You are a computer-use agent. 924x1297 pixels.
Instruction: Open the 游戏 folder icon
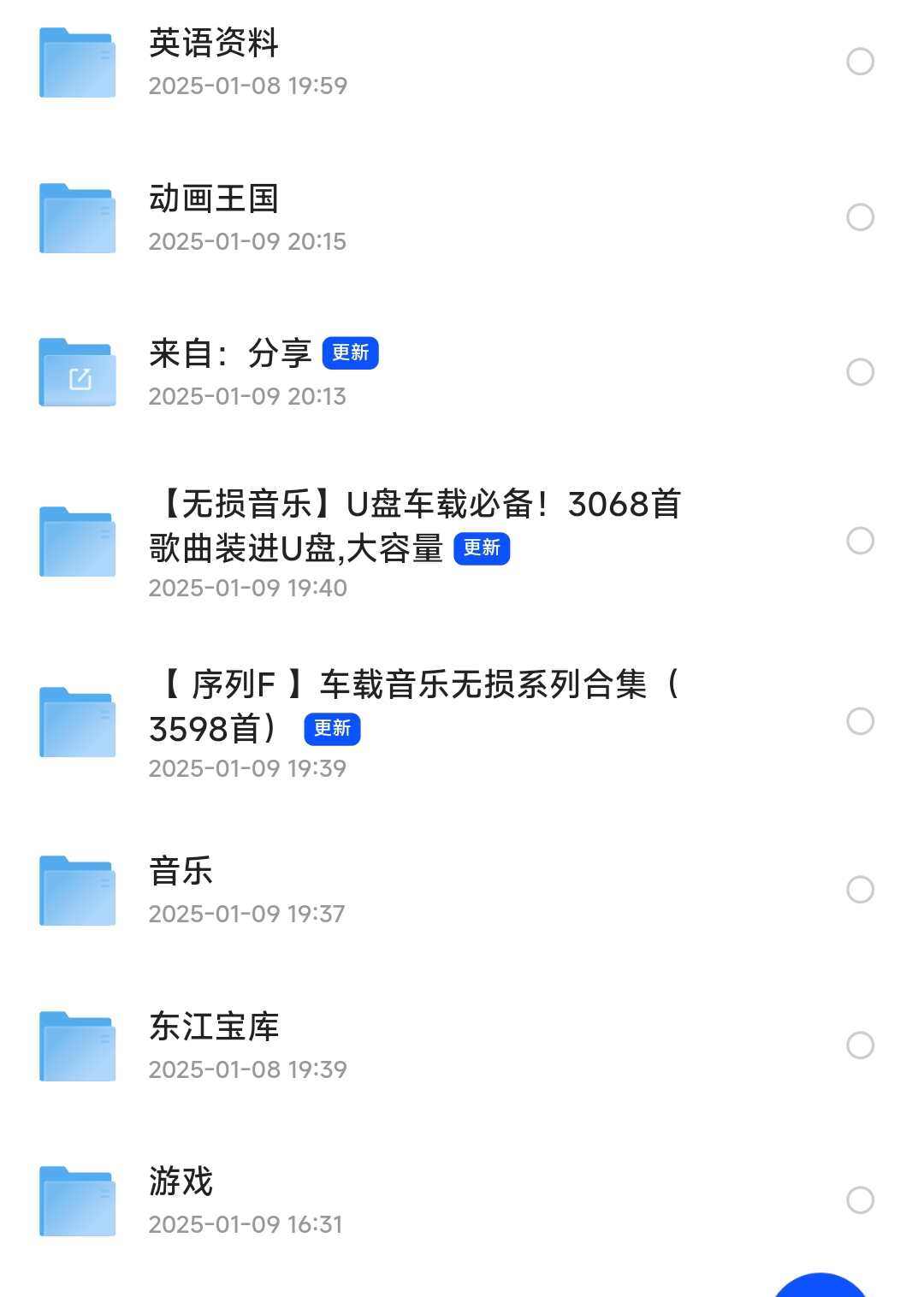coord(77,1199)
